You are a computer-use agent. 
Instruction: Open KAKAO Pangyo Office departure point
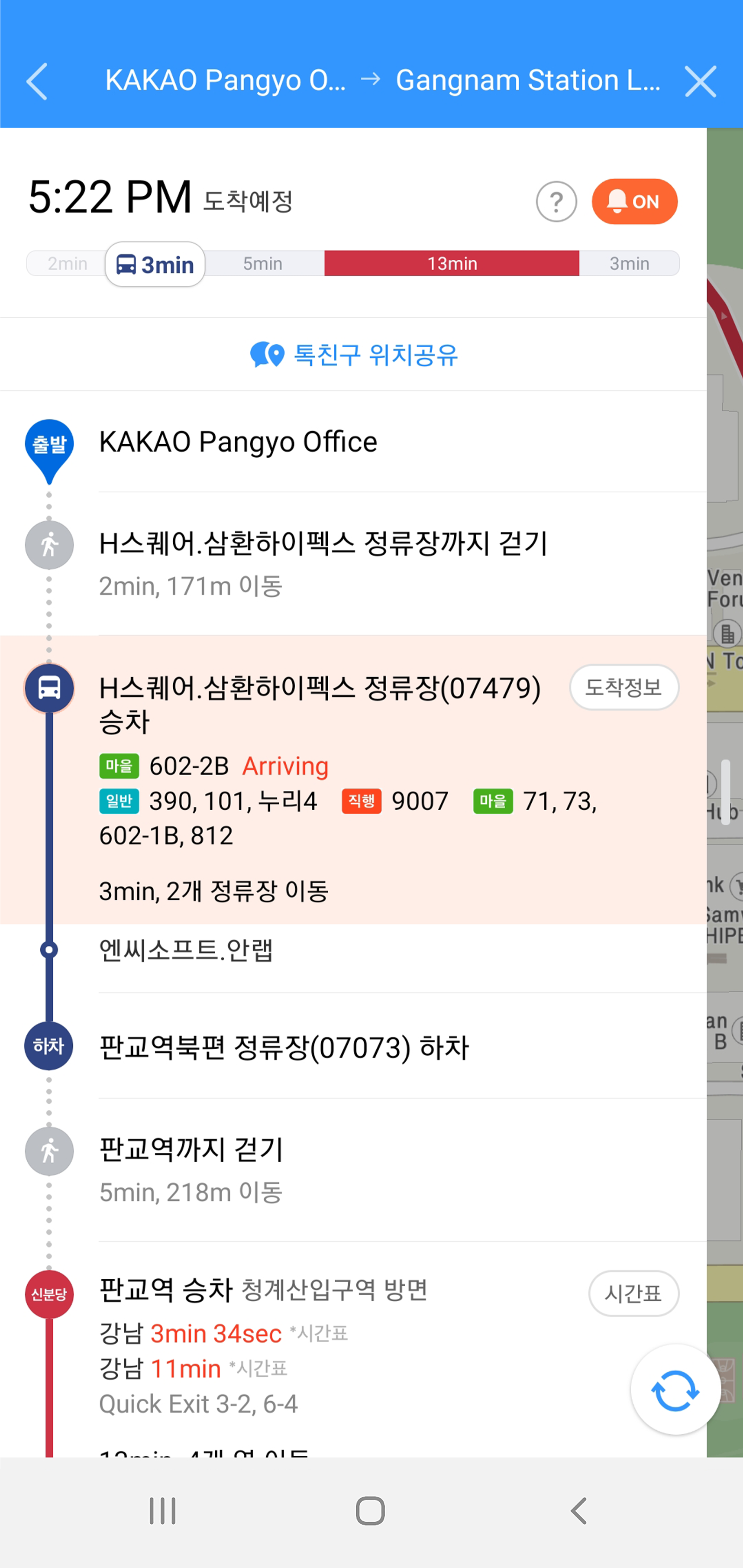pyautogui.click(x=238, y=442)
